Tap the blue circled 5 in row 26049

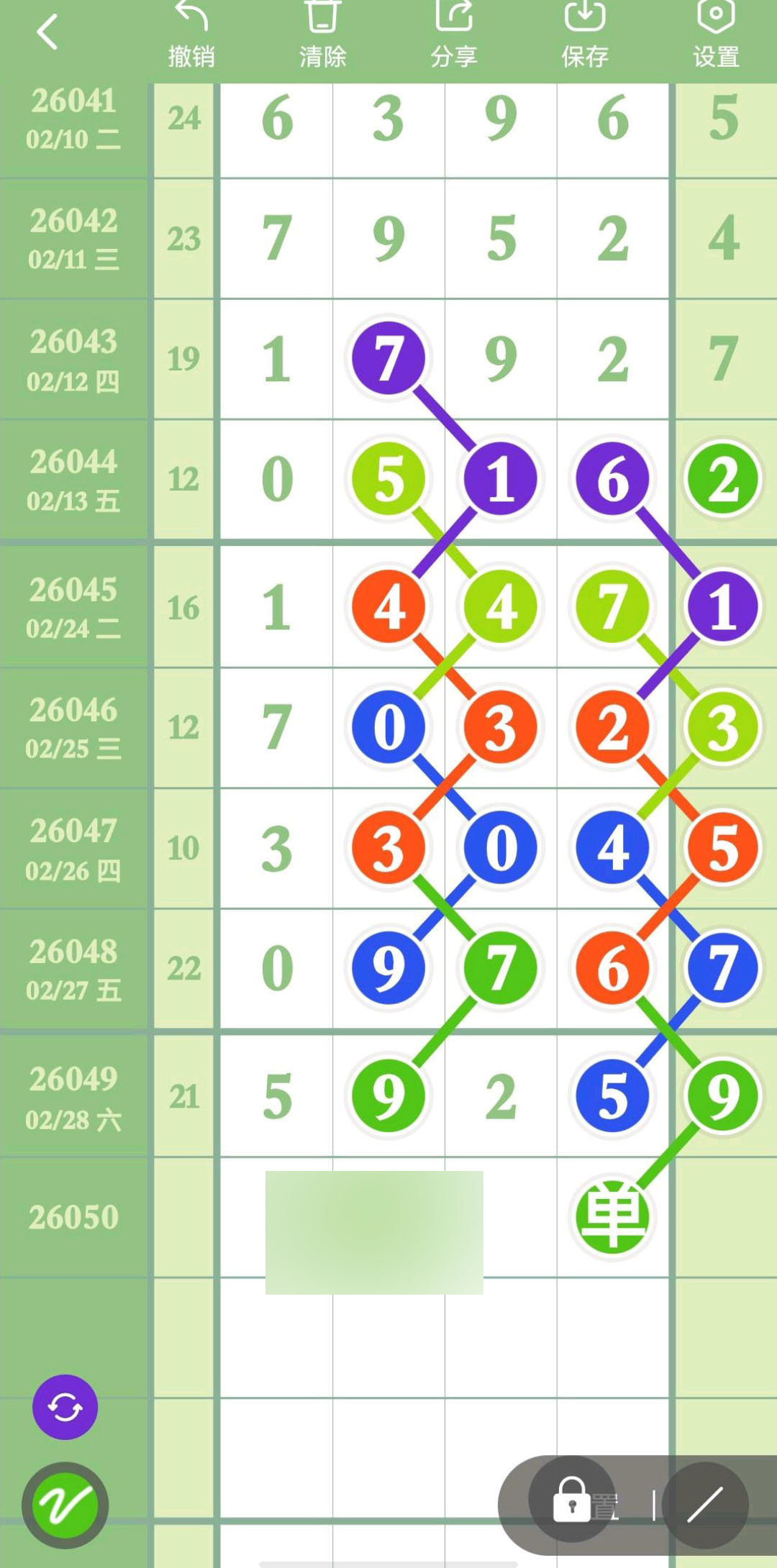(x=612, y=1095)
